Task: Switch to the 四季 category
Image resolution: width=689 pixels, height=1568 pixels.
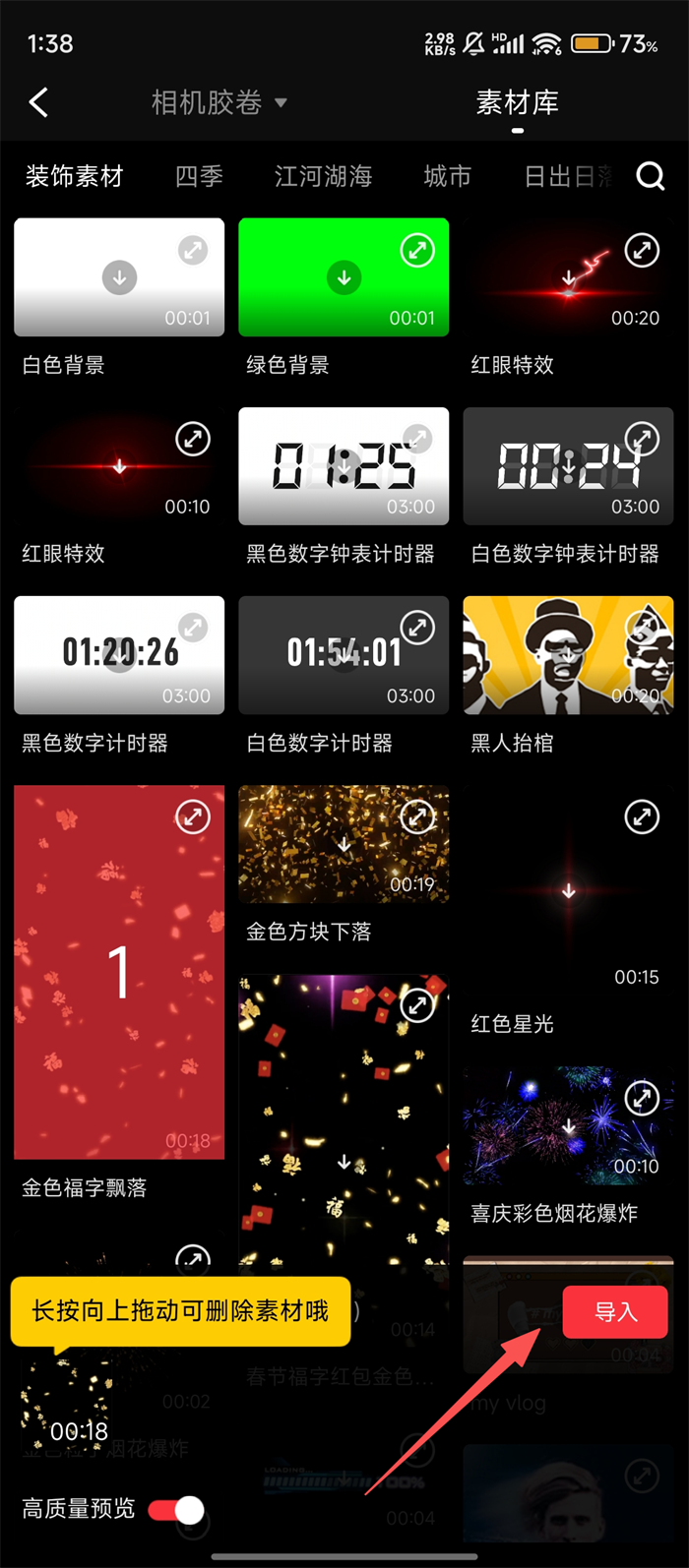Action: 199,176
